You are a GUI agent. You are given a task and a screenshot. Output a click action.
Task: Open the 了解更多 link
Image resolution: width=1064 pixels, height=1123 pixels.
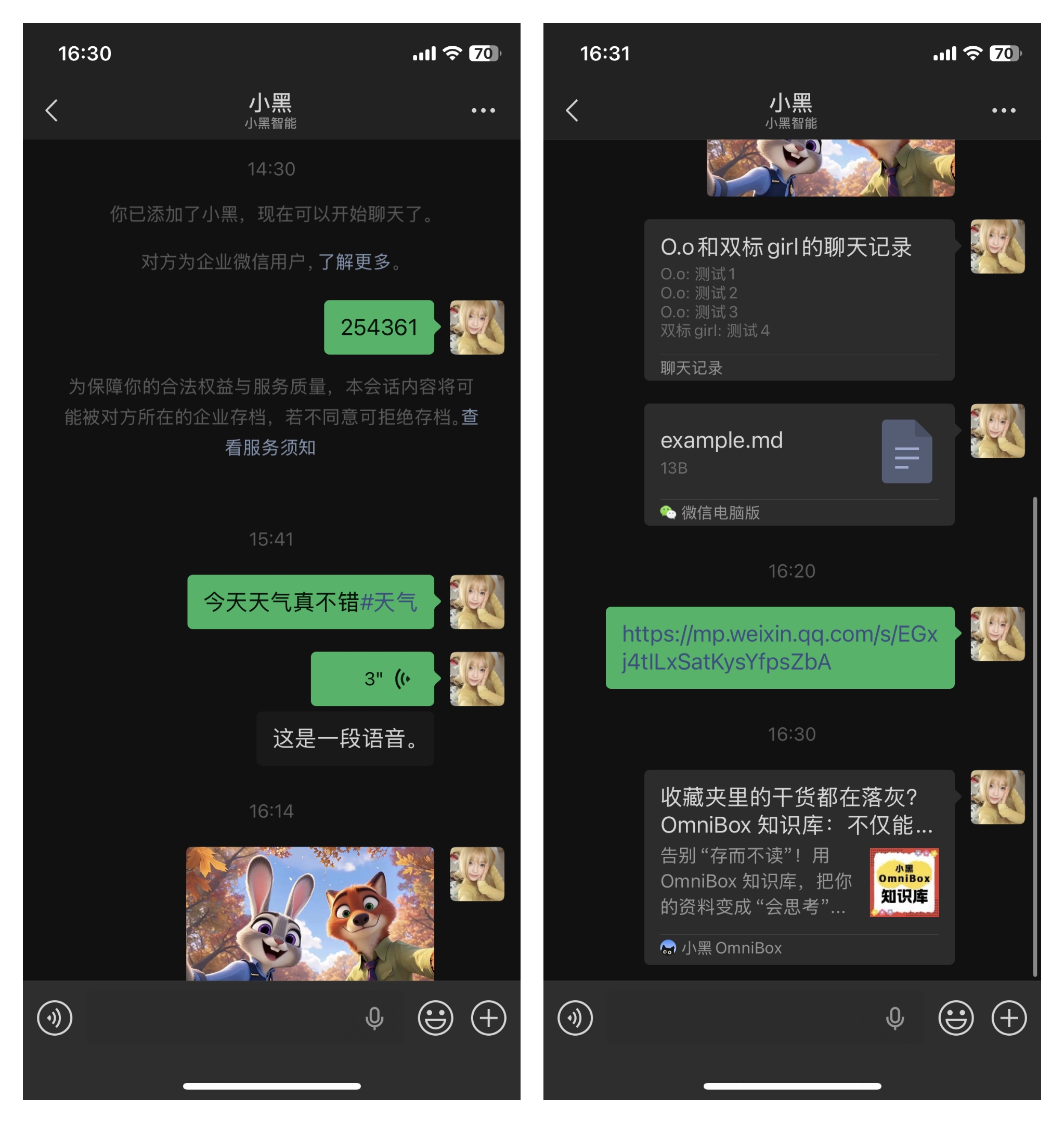tap(355, 262)
